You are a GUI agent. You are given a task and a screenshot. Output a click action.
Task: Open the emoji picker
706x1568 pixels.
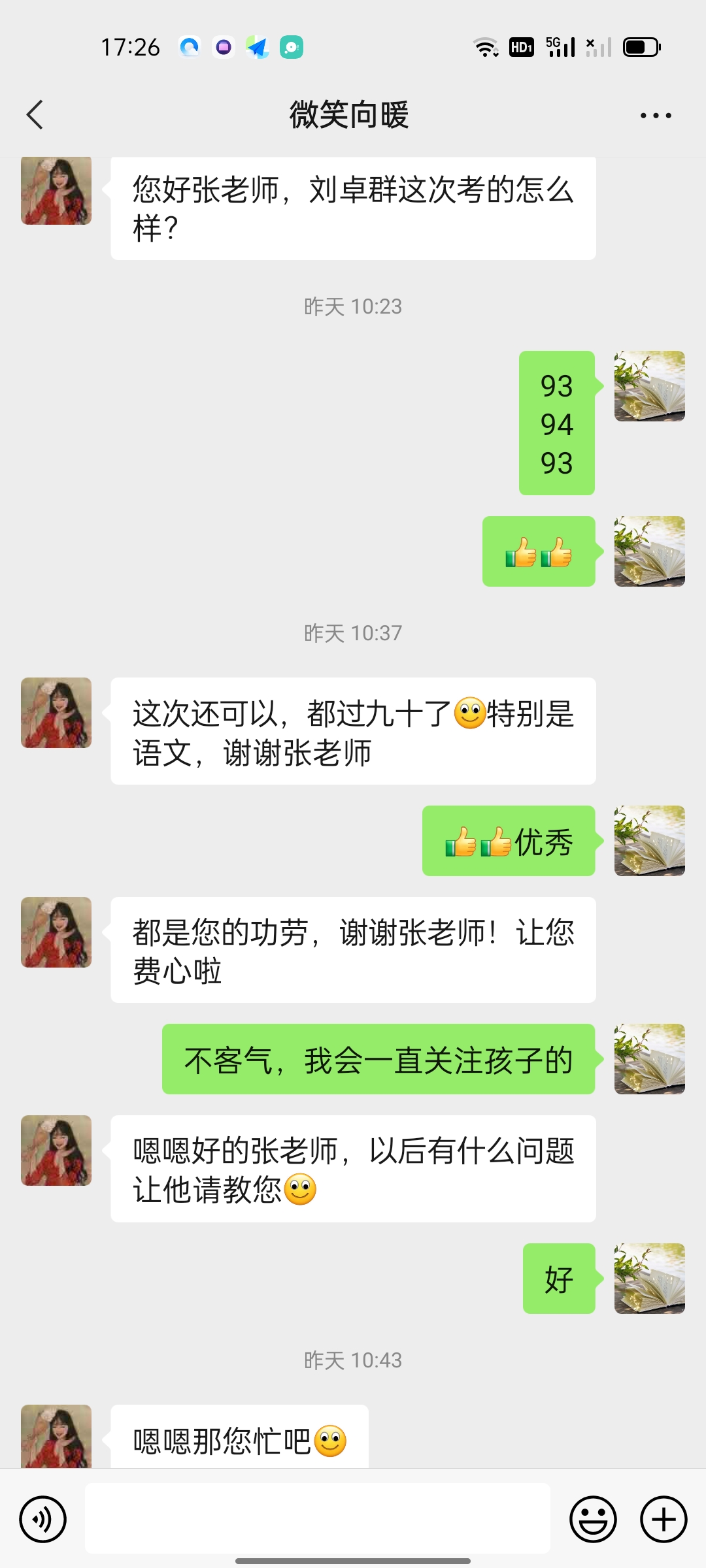(593, 1519)
